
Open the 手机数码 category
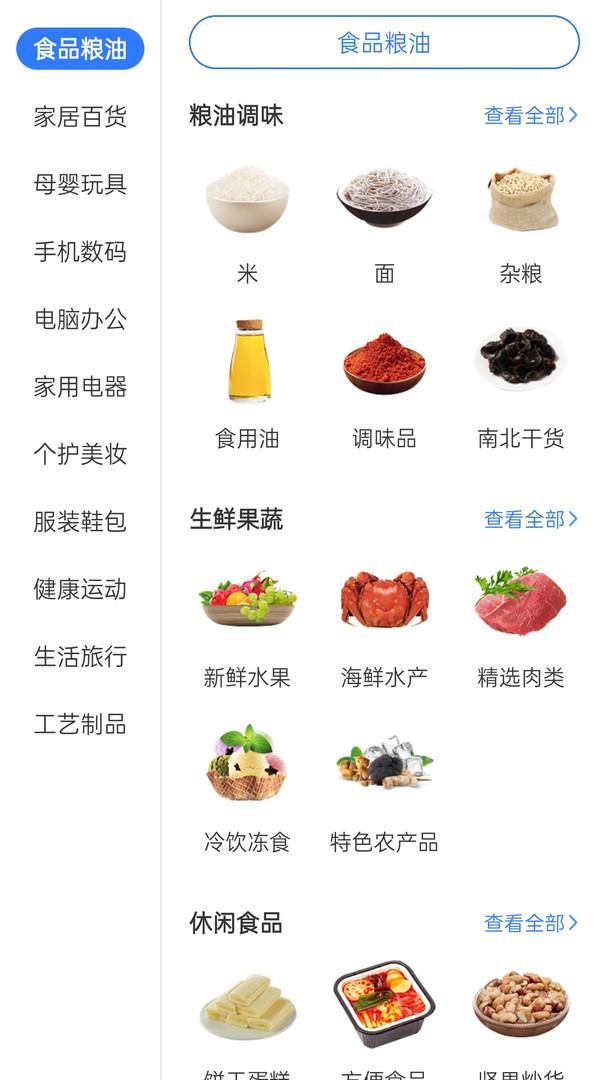tap(80, 251)
